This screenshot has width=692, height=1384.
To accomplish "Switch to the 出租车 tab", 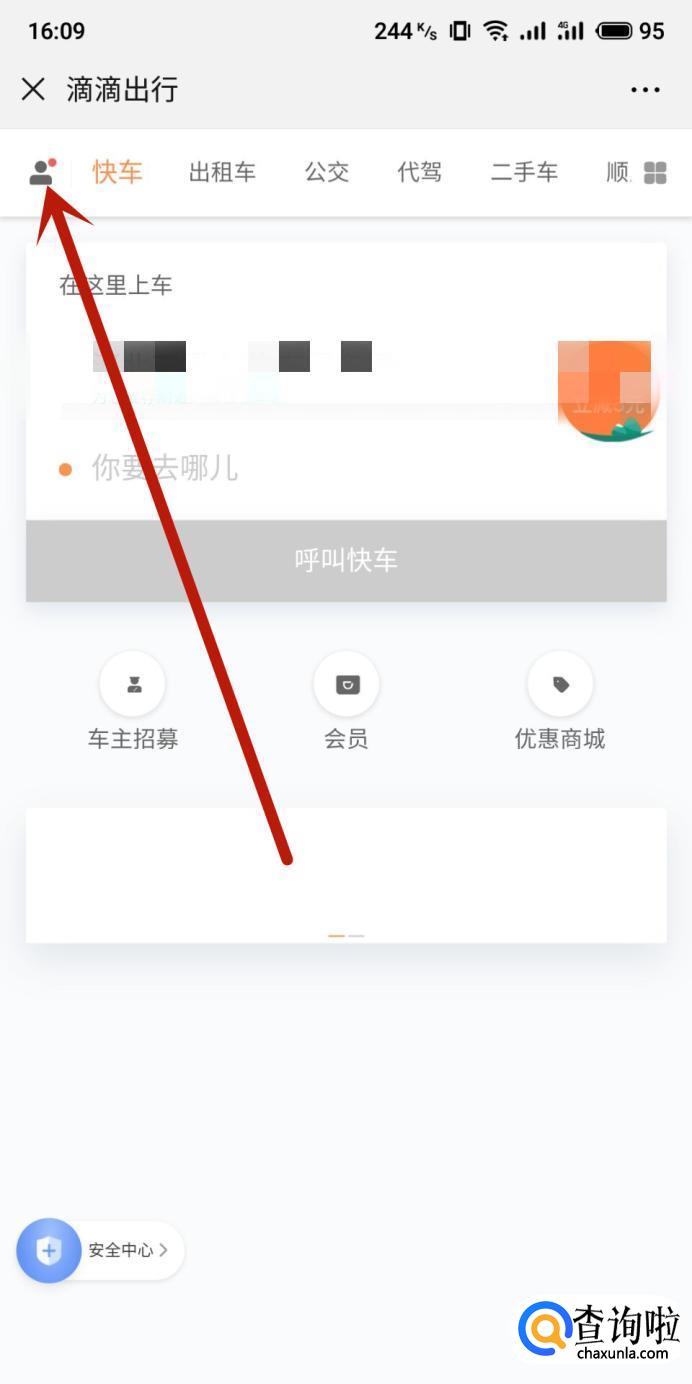I will click(x=222, y=172).
